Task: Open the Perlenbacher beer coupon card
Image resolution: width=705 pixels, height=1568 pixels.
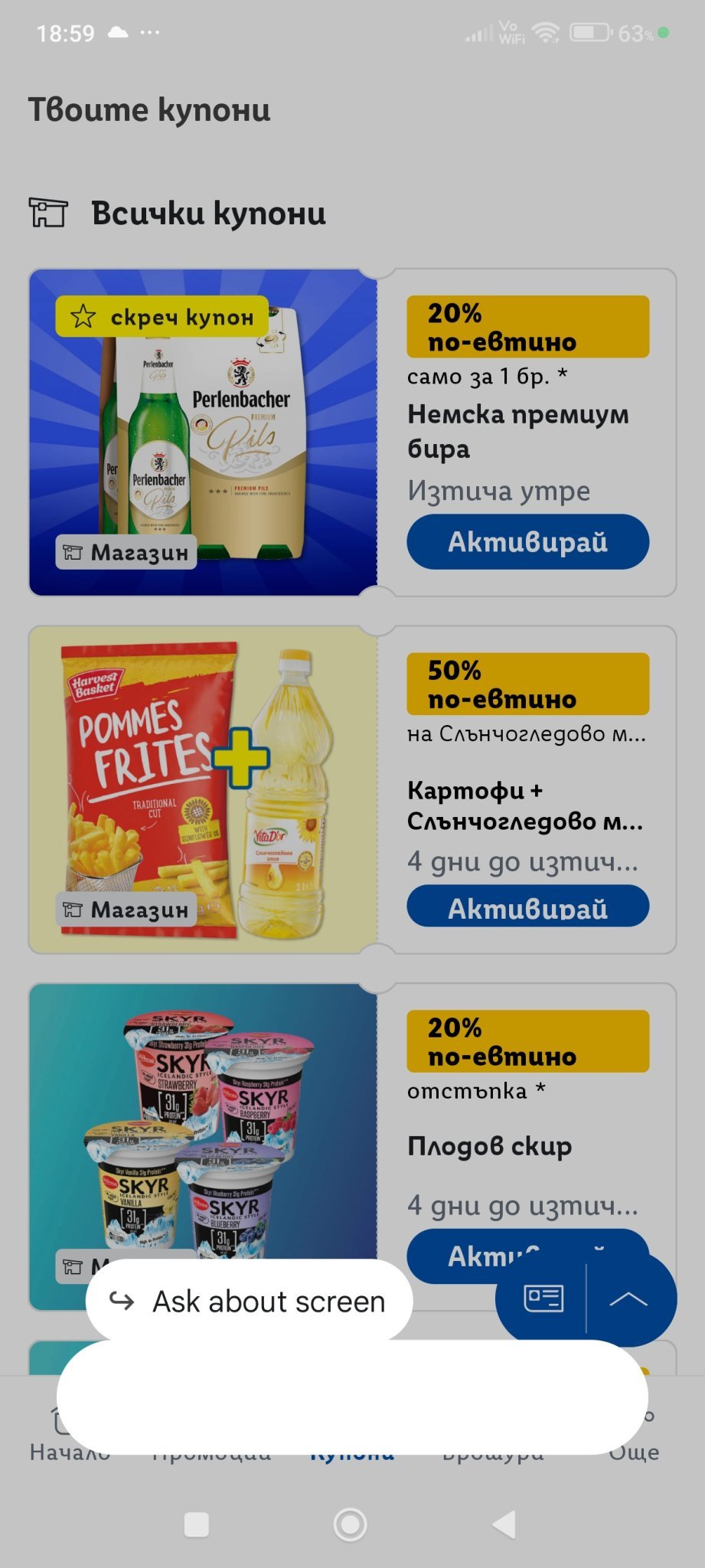Action: 203,432
